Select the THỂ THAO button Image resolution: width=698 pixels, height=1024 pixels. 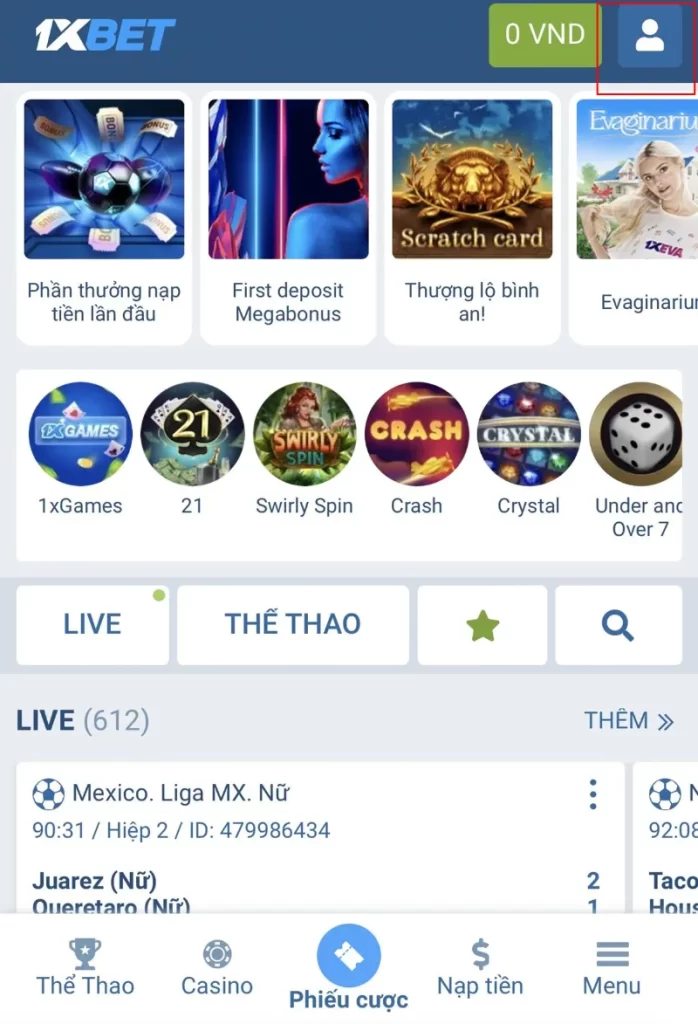[x=293, y=625]
